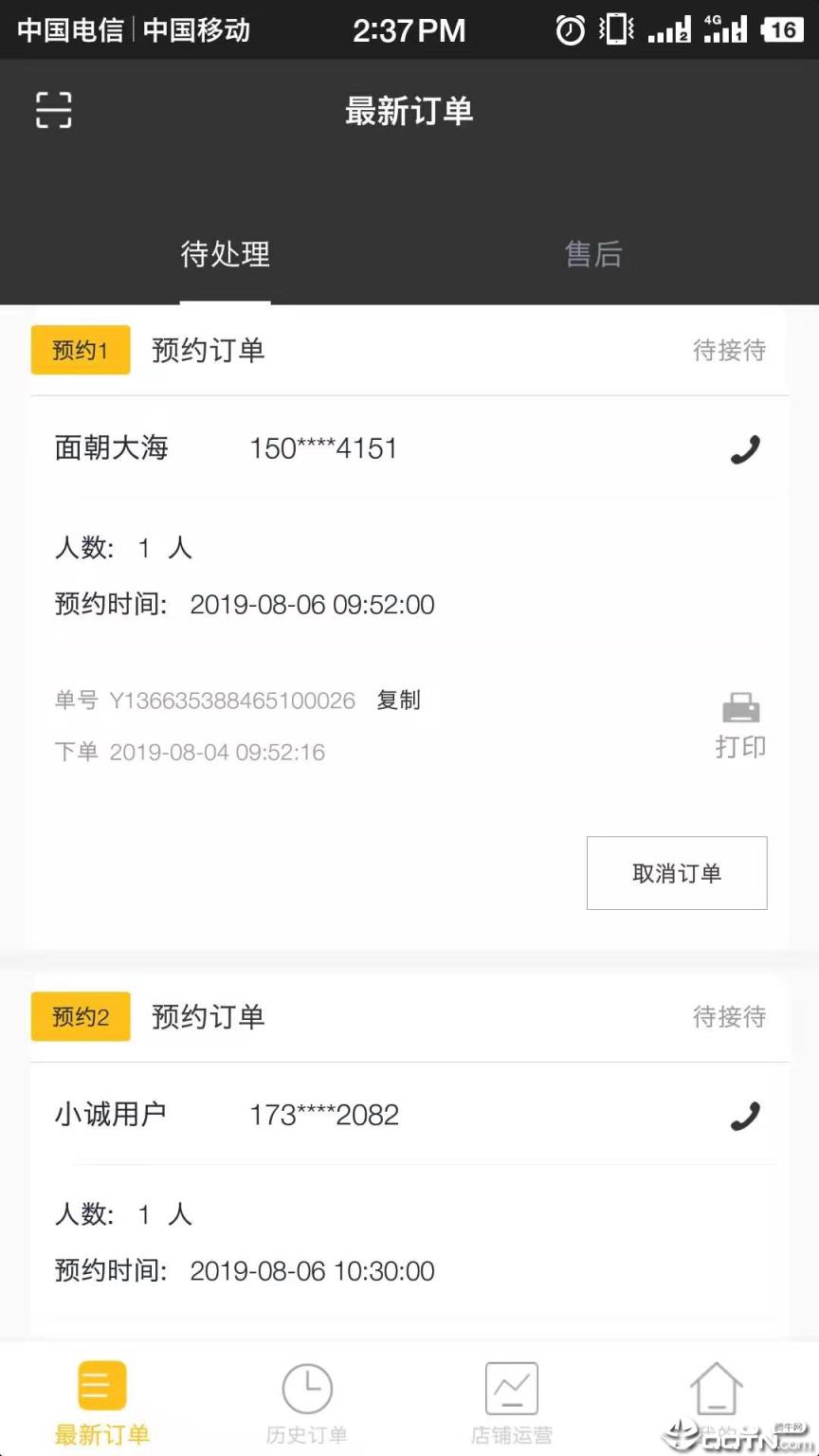Open 店铺运营 using the chart icon
The height and width of the screenshot is (1456, 819).
(x=510, y=1401)
